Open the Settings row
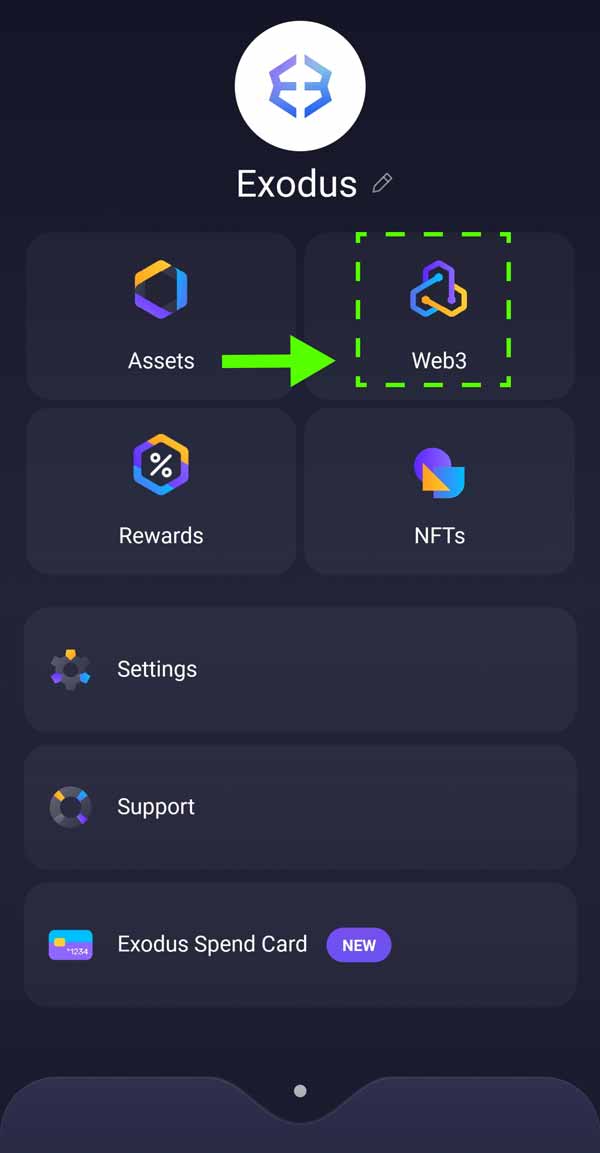Image resolution: width=600 pixels, height=1153 pixels. coord(300,669)
